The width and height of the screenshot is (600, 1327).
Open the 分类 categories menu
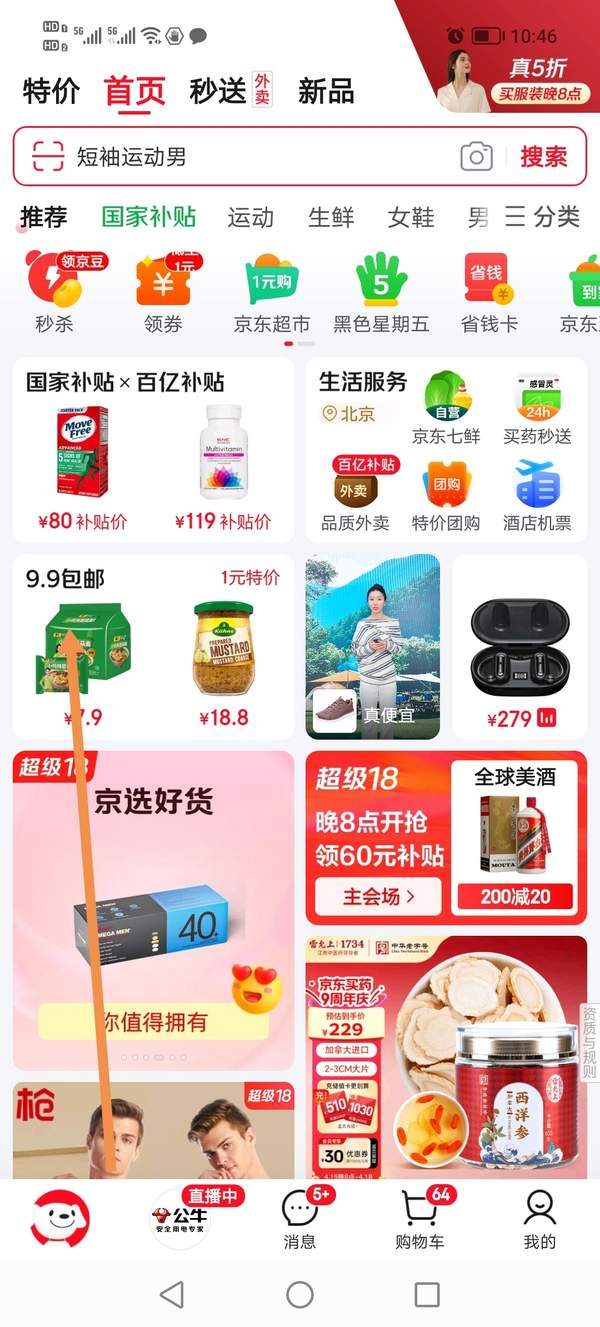click(542, 217)
